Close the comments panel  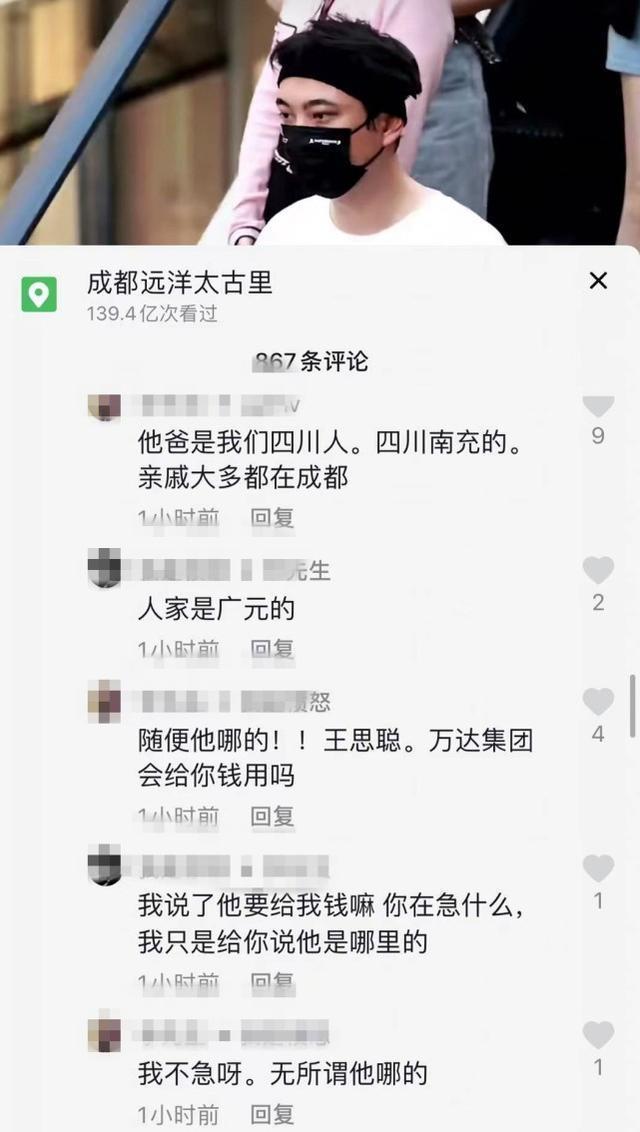(x=598, y=281)
